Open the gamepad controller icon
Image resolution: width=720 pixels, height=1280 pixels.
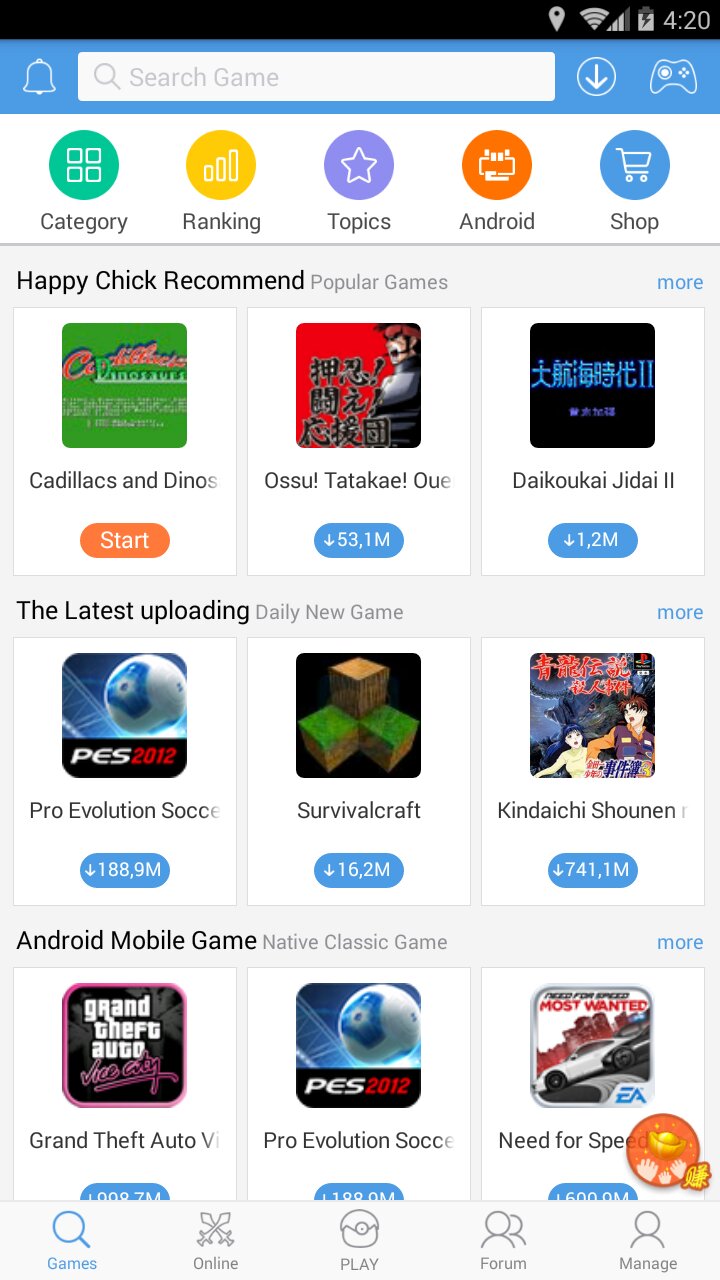(x=674, y=77)
